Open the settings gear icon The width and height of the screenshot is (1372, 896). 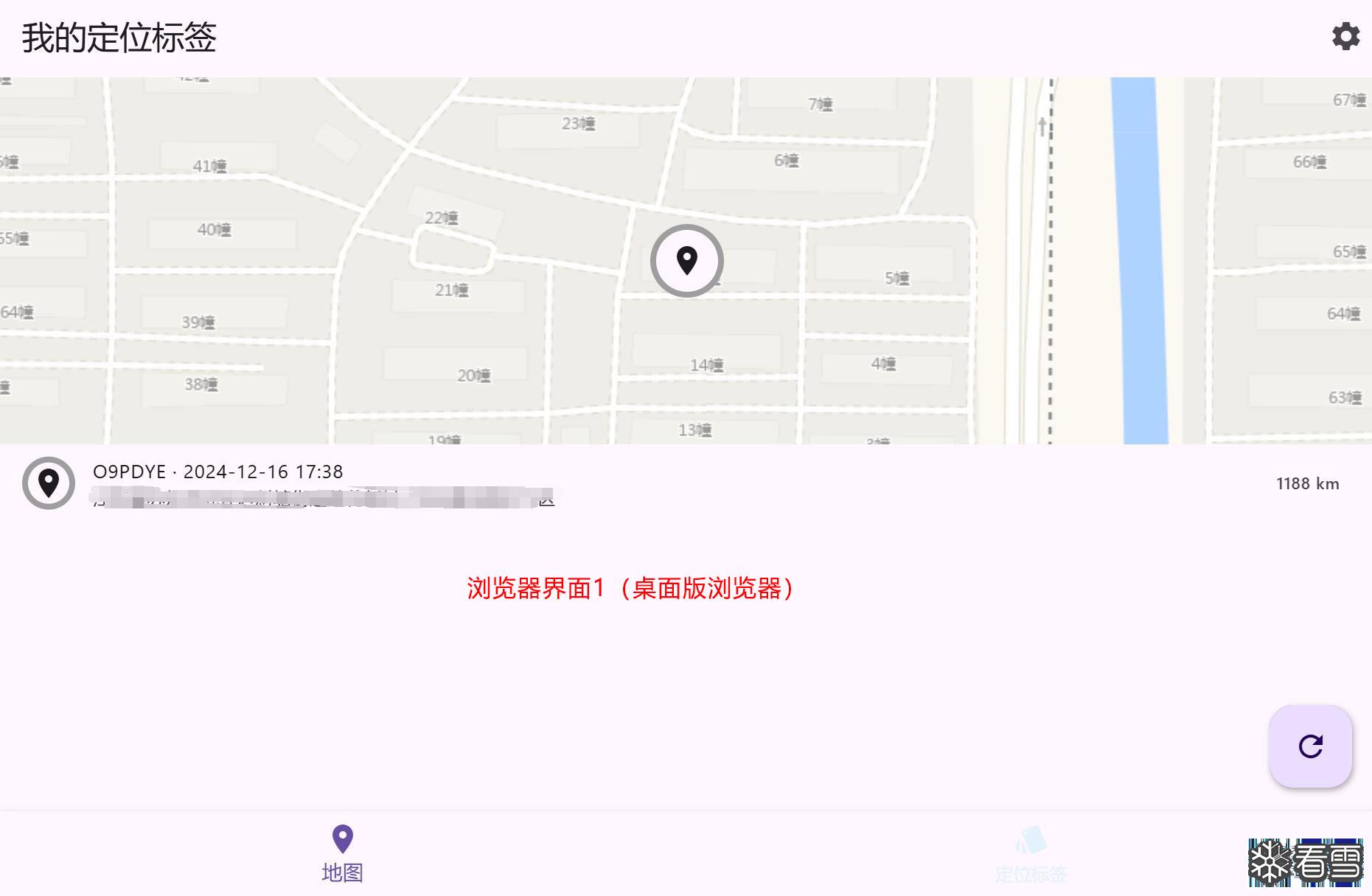coord(1345,36)
